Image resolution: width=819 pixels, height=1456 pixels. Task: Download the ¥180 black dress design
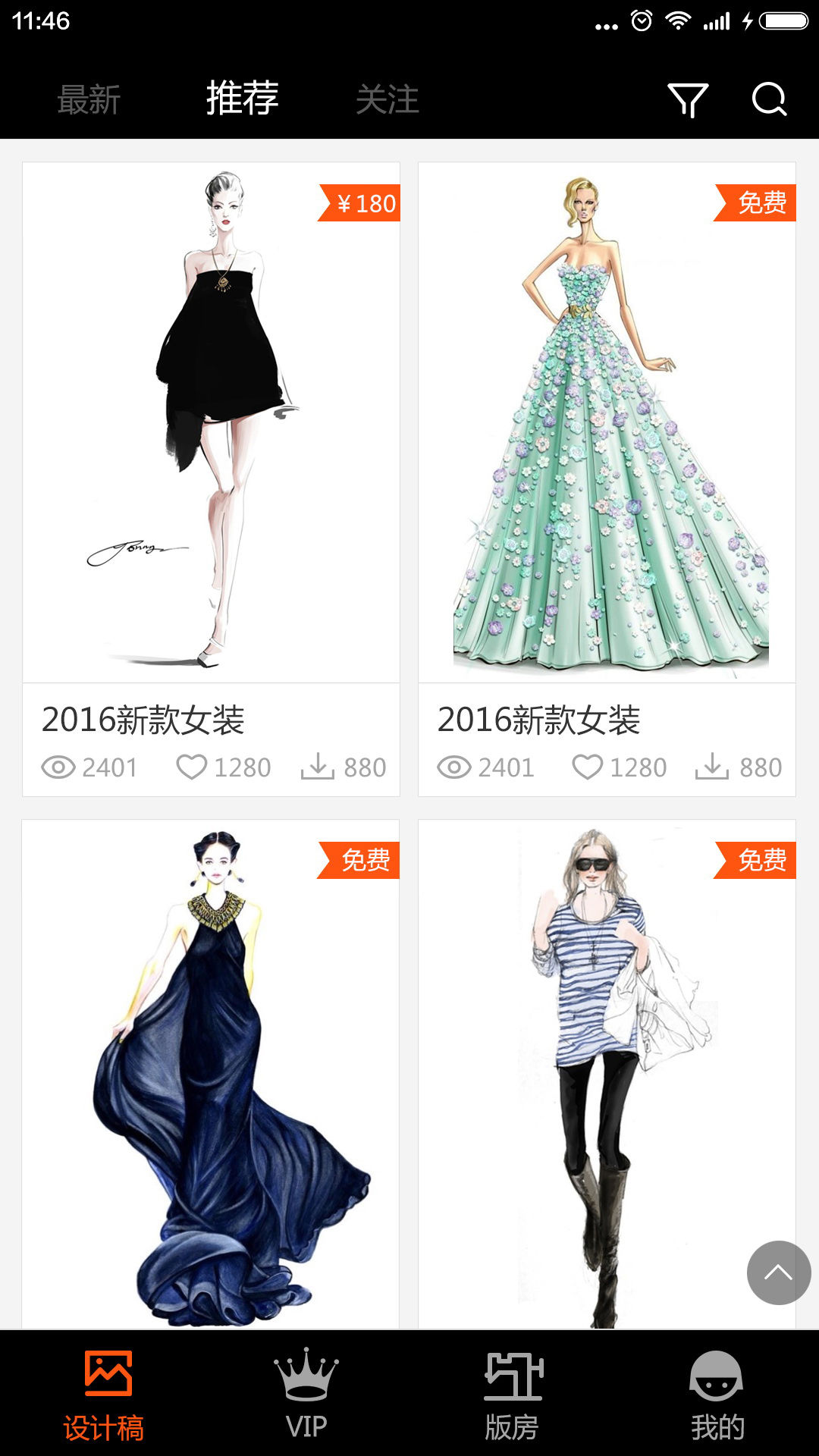[x=318, y=767]
